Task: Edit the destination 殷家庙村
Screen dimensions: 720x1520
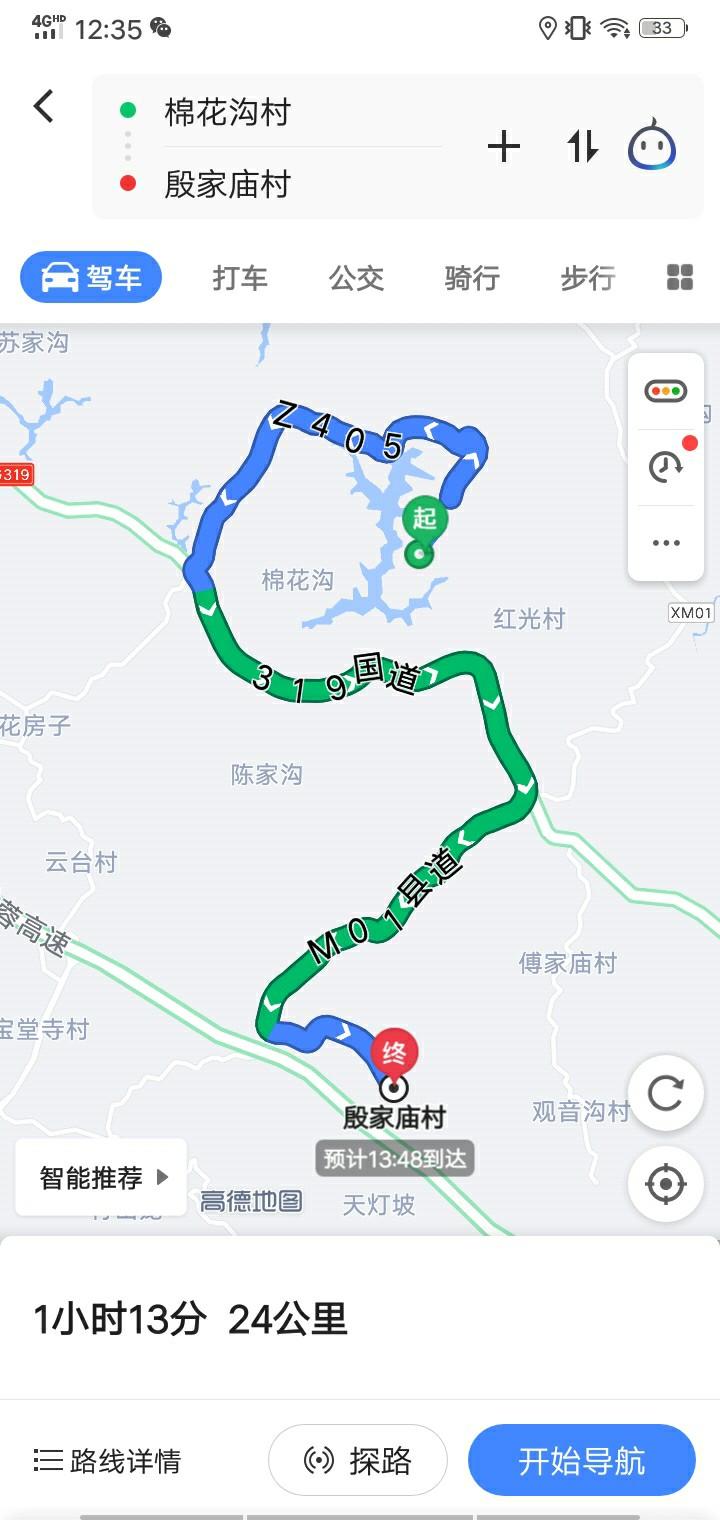Action: 228,184
